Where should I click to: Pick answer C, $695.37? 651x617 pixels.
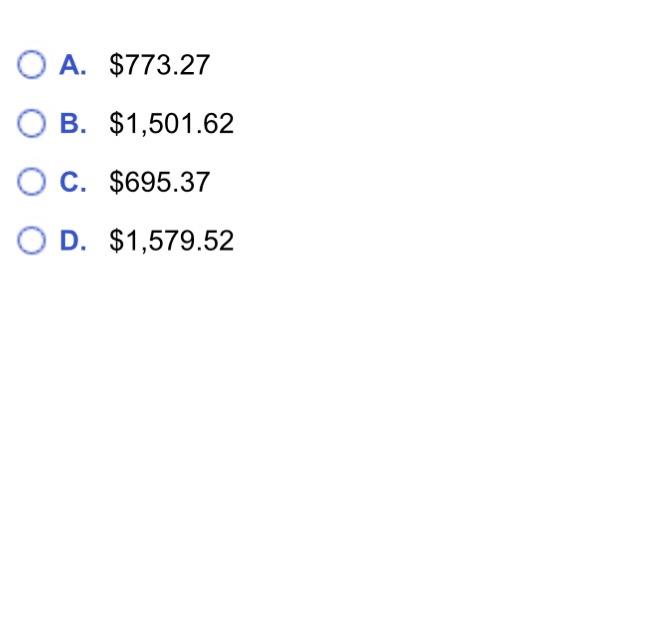pos(32,182)
